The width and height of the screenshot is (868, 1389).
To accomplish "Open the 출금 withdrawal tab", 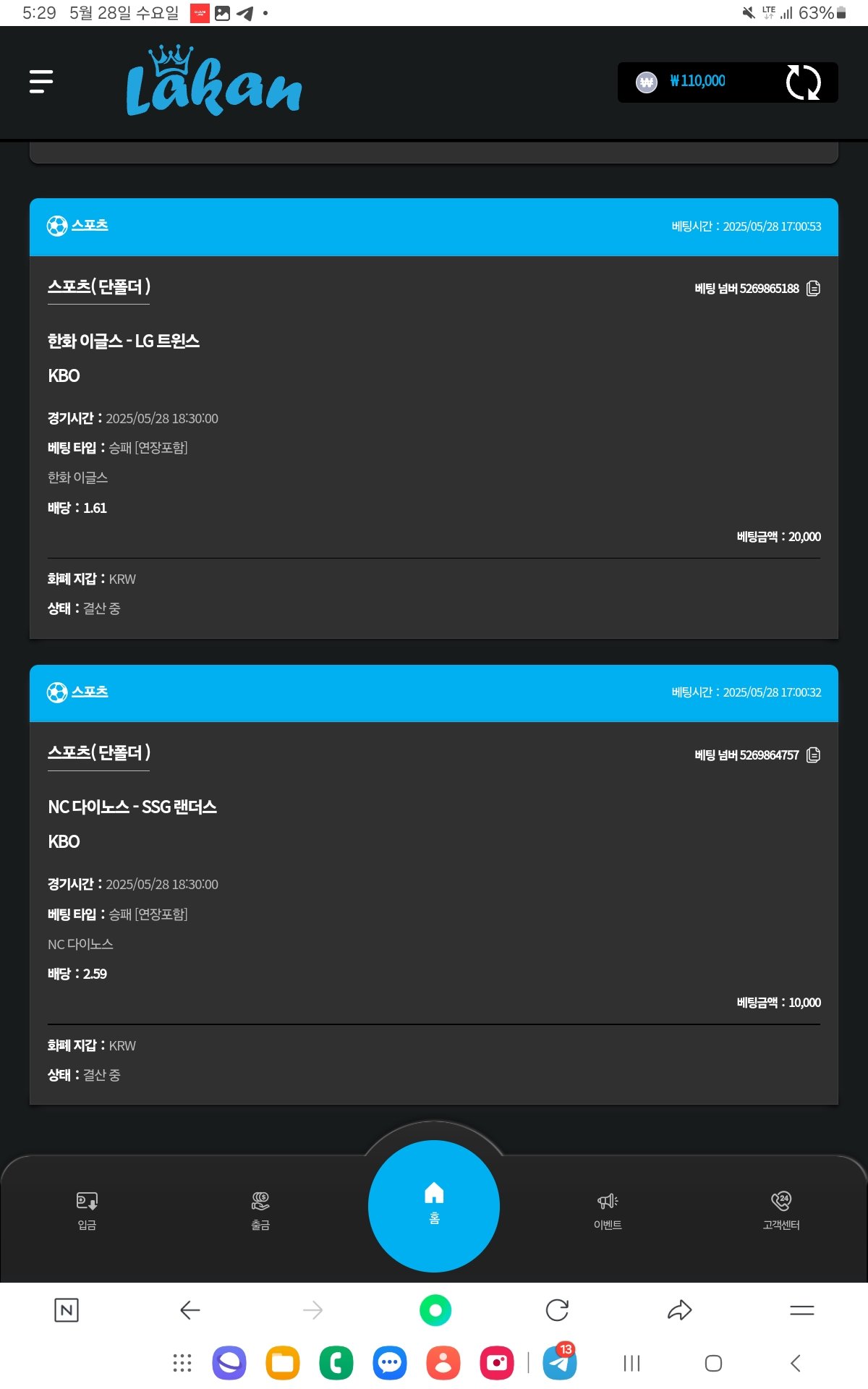I will [x=260, y=1210].
